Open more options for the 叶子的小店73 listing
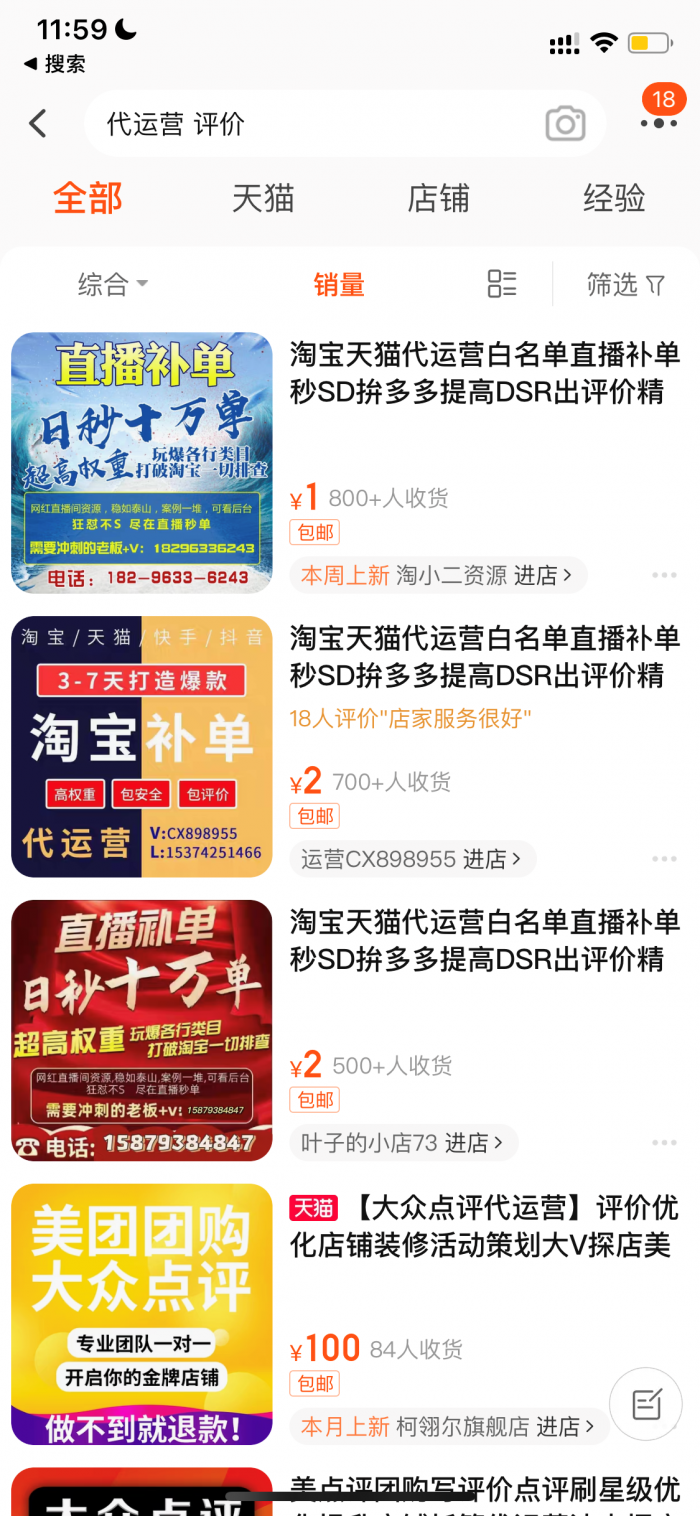The image size is (700, 1516). 665,1142
